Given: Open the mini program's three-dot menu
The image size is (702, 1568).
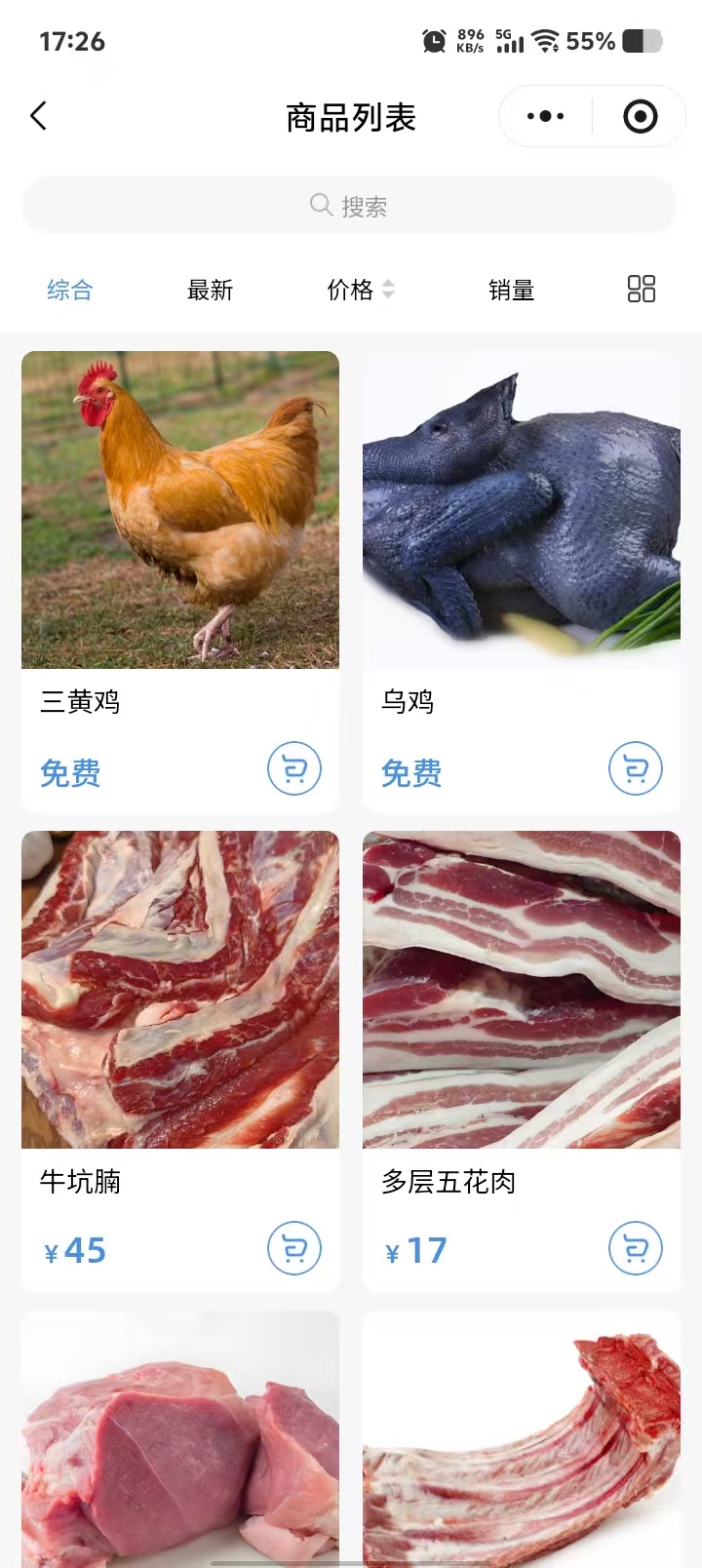Looking at the screenshot, I should click(545, 117).
